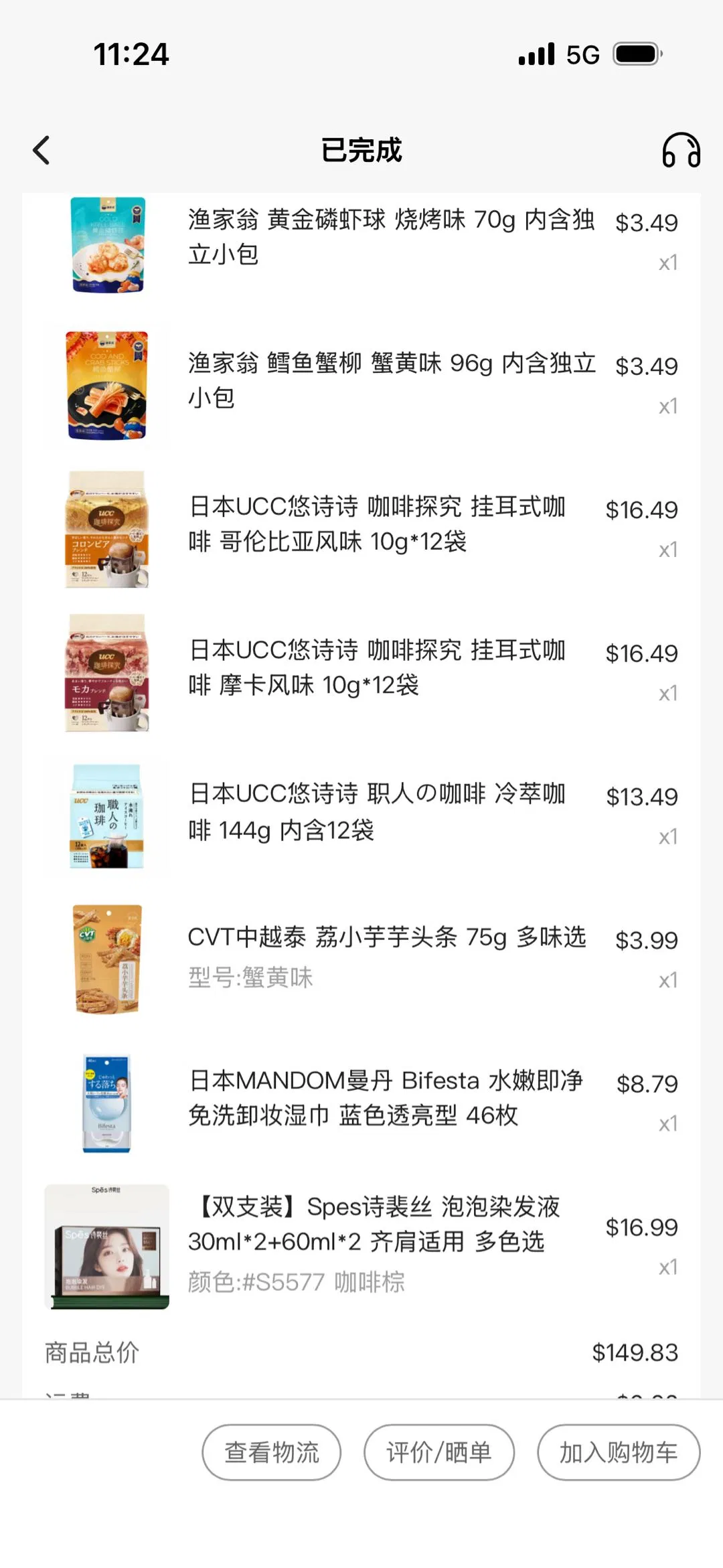Image resolution: width=723 pixels, height=1568 pixels.
Task: Select UCC 摩卡风味 挂耳式咖啡 item
Action: [x=377, y=668]
